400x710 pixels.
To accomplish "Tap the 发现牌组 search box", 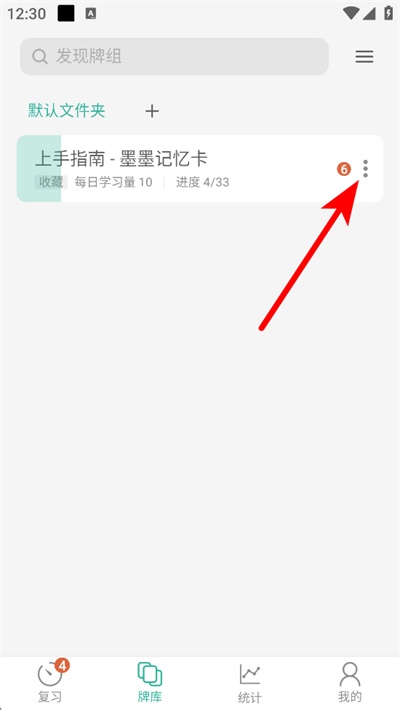I will point(174,57).
